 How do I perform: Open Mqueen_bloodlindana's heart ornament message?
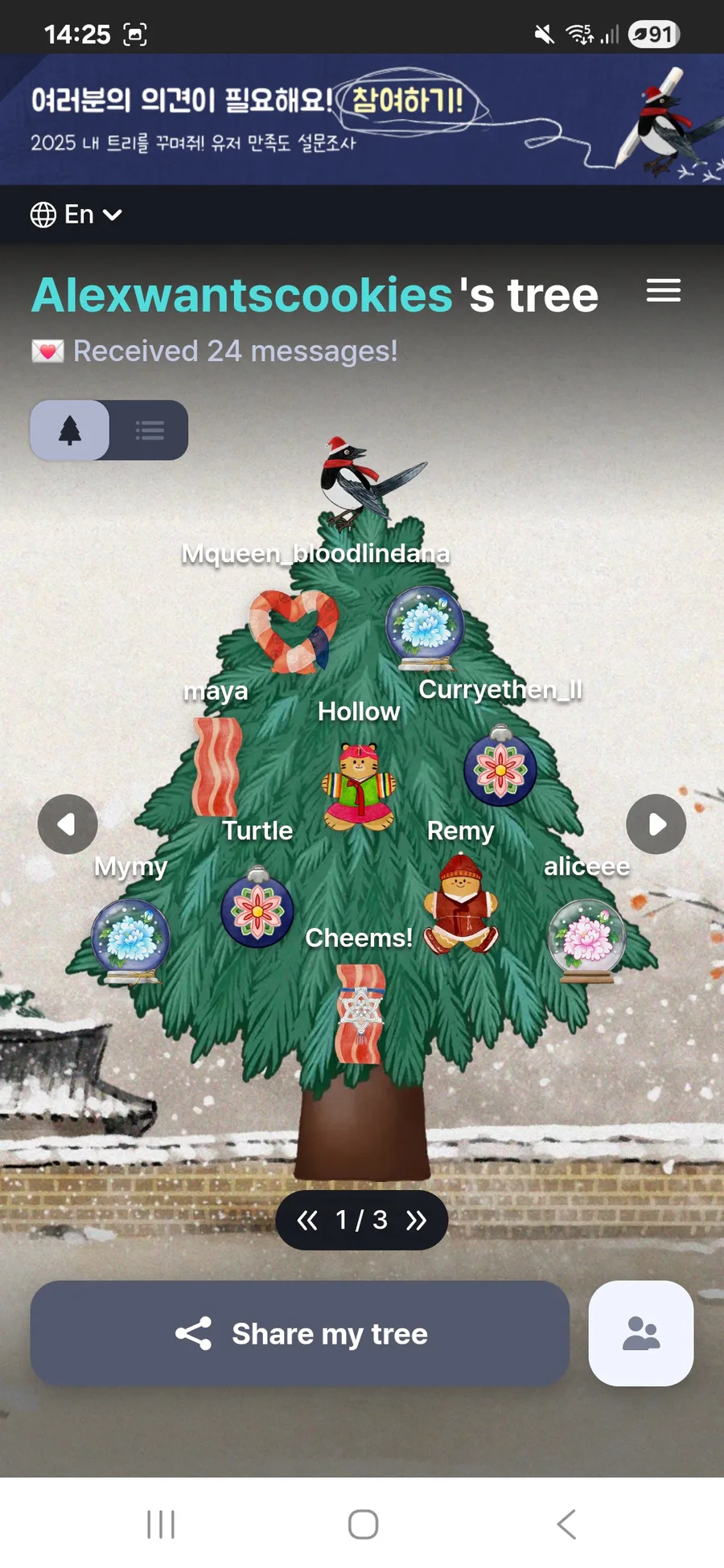pos(294,631)
